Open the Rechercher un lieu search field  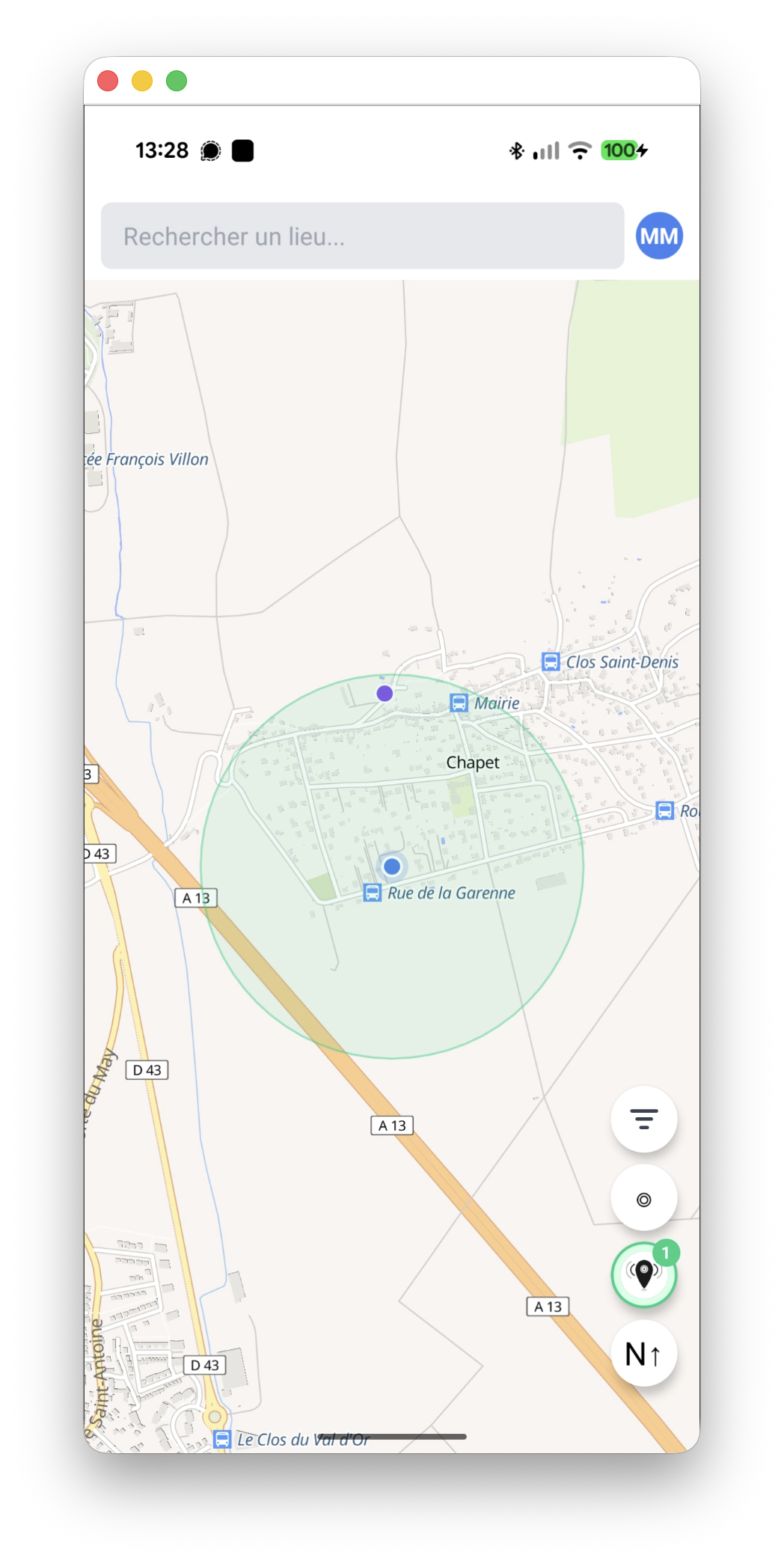tap(362, 236)
